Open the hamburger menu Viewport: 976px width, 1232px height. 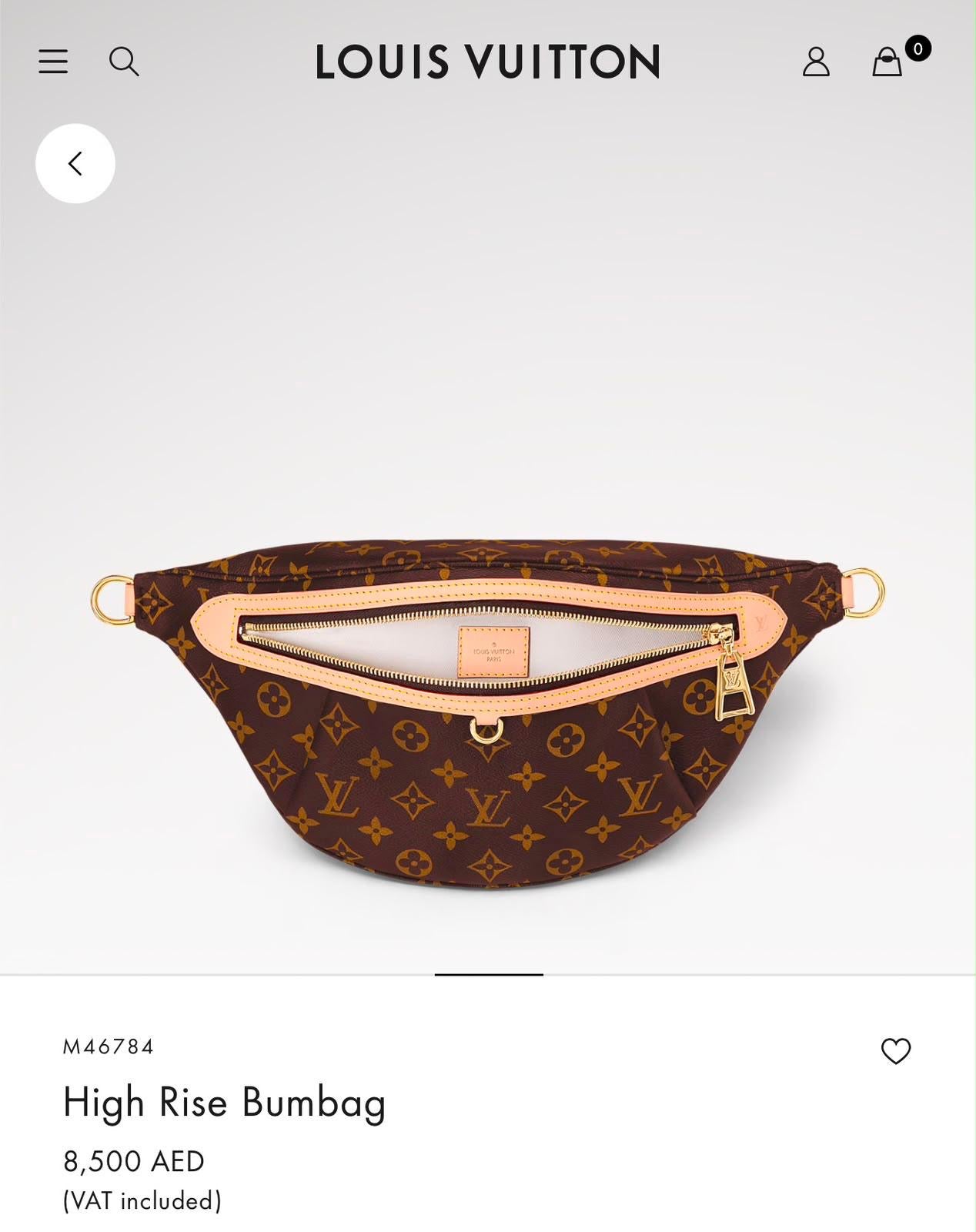[53, 62]
